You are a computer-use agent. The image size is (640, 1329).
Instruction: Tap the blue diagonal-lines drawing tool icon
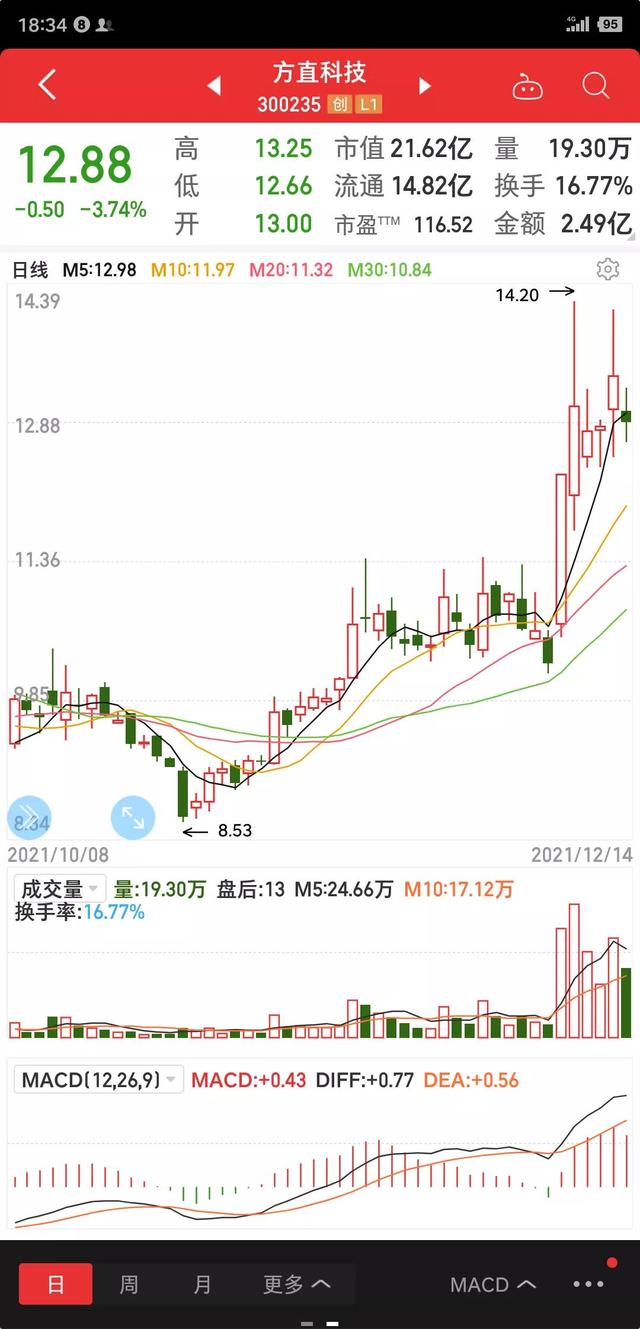(x=29, y=818)
